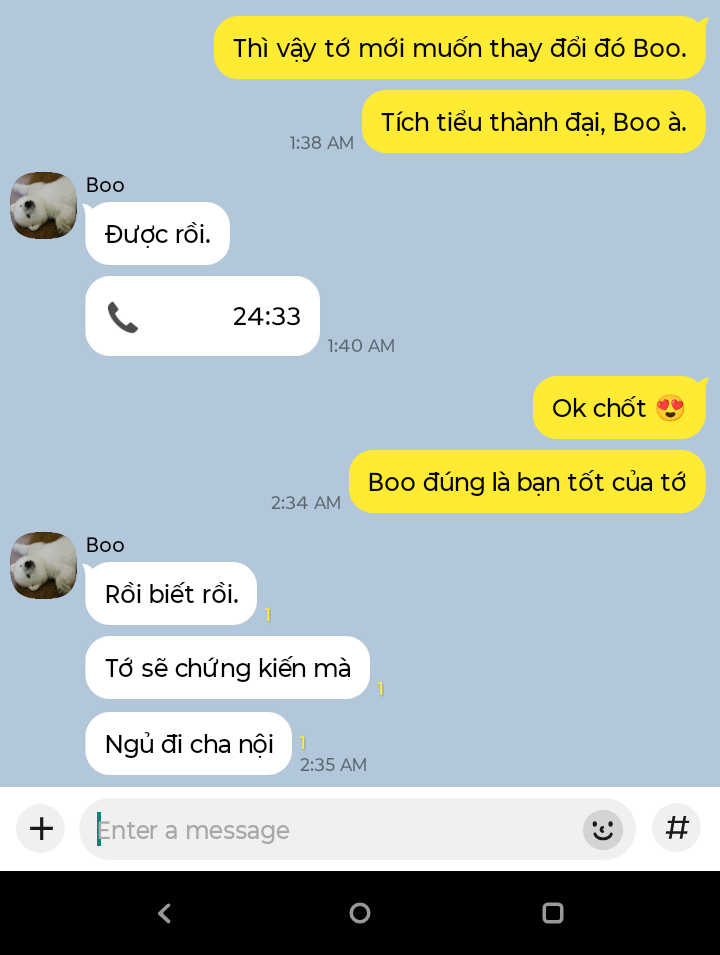This screenshot has width=720, height=955.
Task: Open the emoticon picker
Action: (602, 829)
